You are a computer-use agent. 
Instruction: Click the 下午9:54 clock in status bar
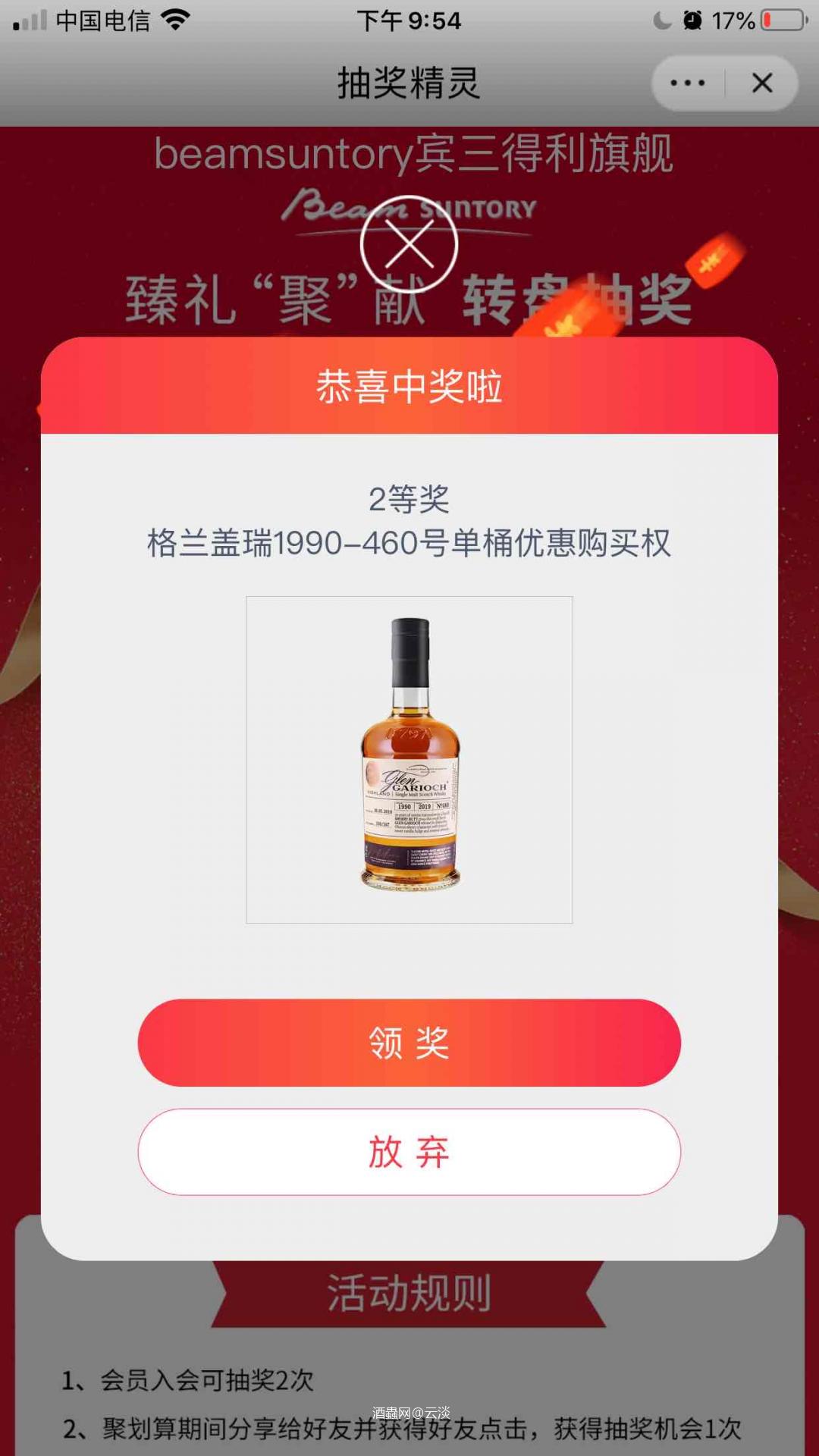(409, 20)
